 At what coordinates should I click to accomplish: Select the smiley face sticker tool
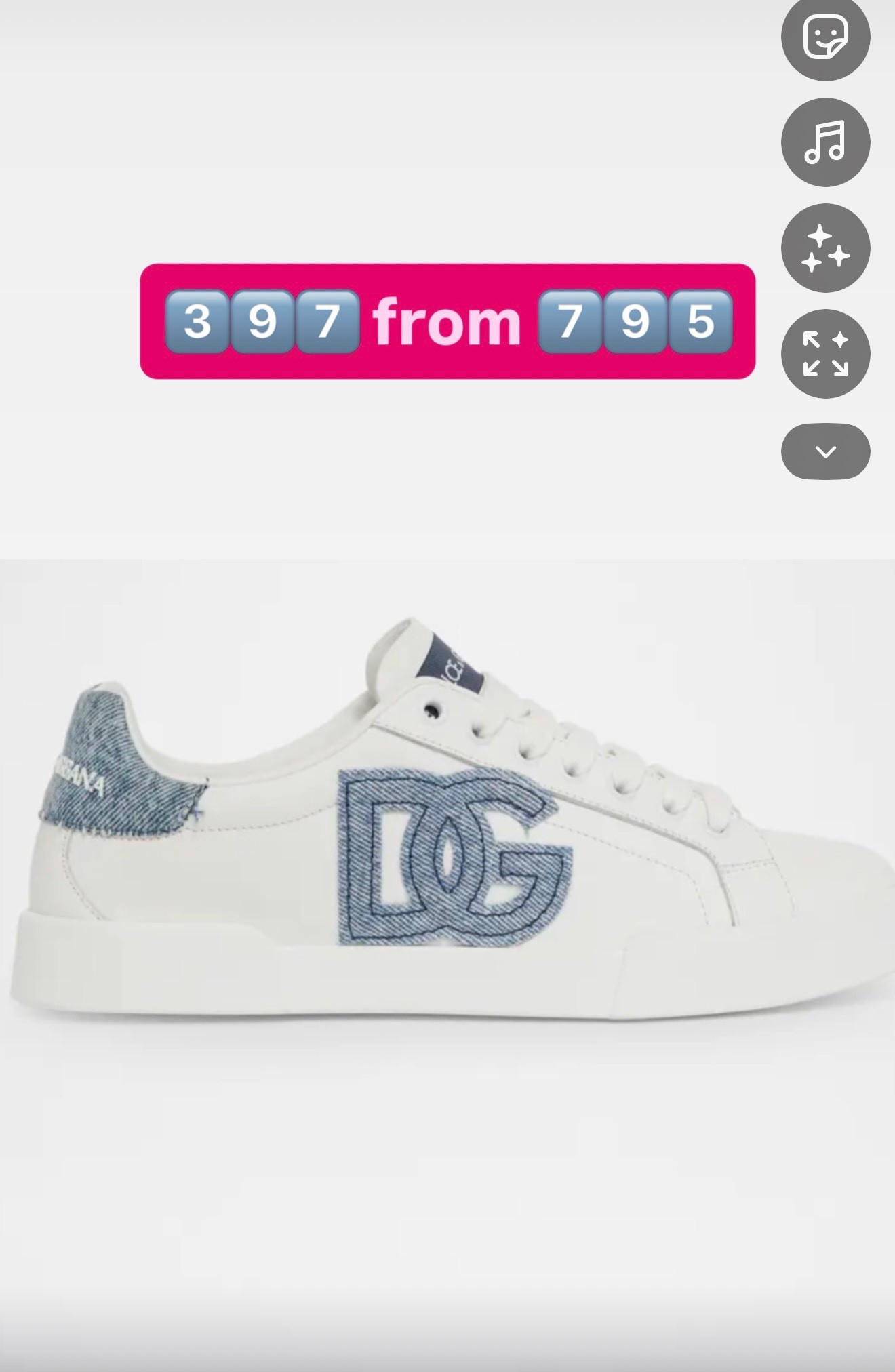(824, 37)
